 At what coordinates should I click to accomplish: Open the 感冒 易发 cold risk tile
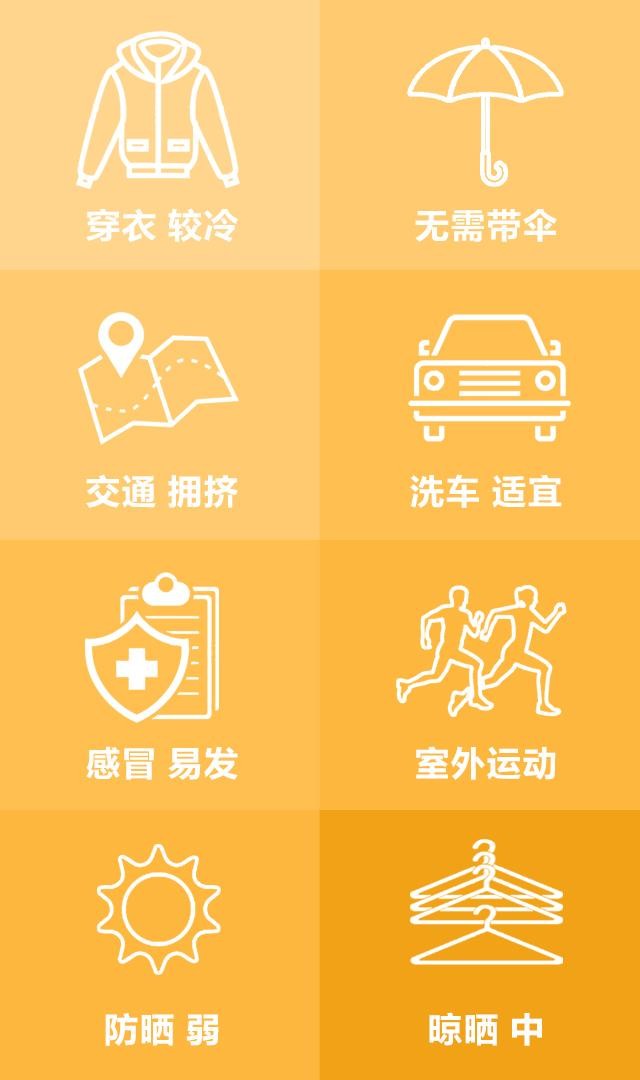pyautogui.click(x=160, y=675)
